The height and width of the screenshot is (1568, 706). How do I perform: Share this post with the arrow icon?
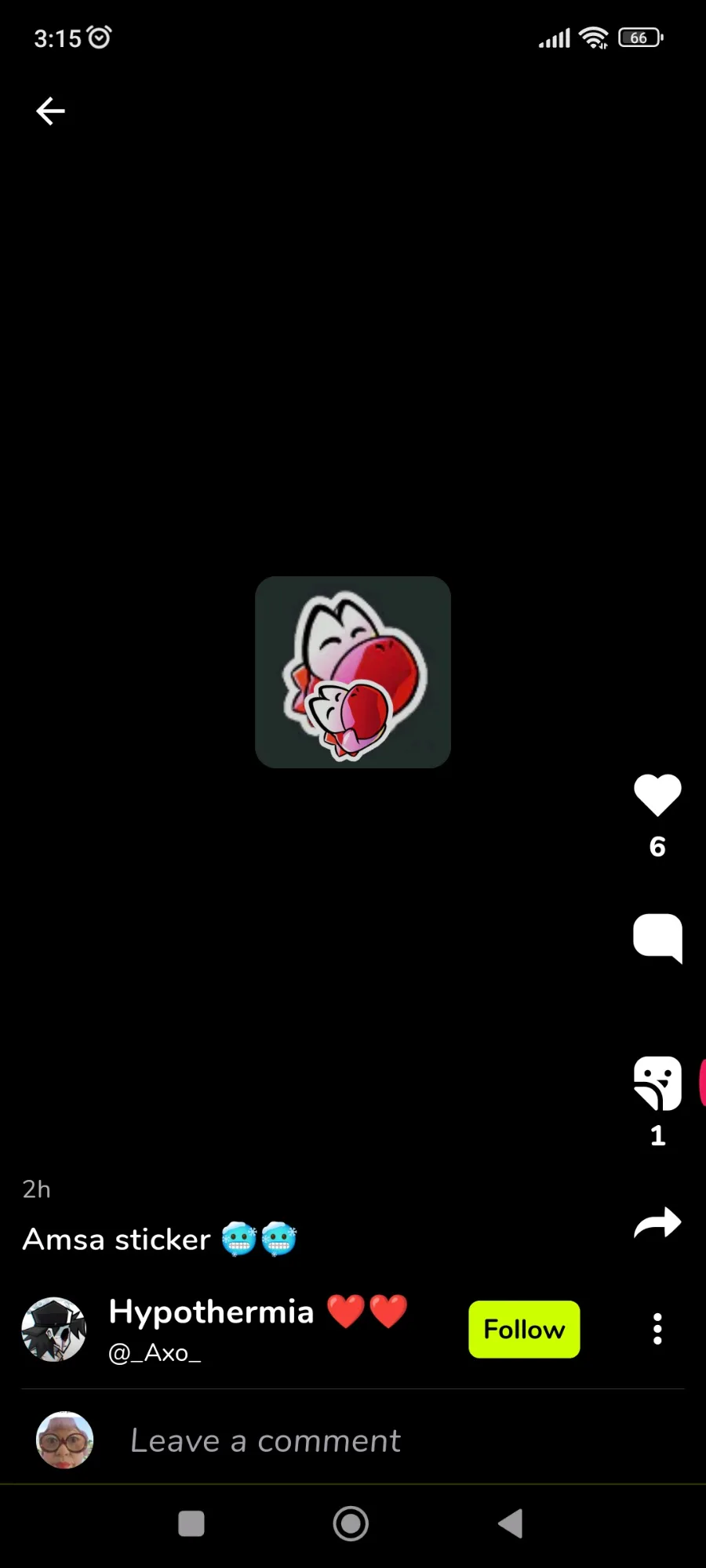pos(657,1222)
